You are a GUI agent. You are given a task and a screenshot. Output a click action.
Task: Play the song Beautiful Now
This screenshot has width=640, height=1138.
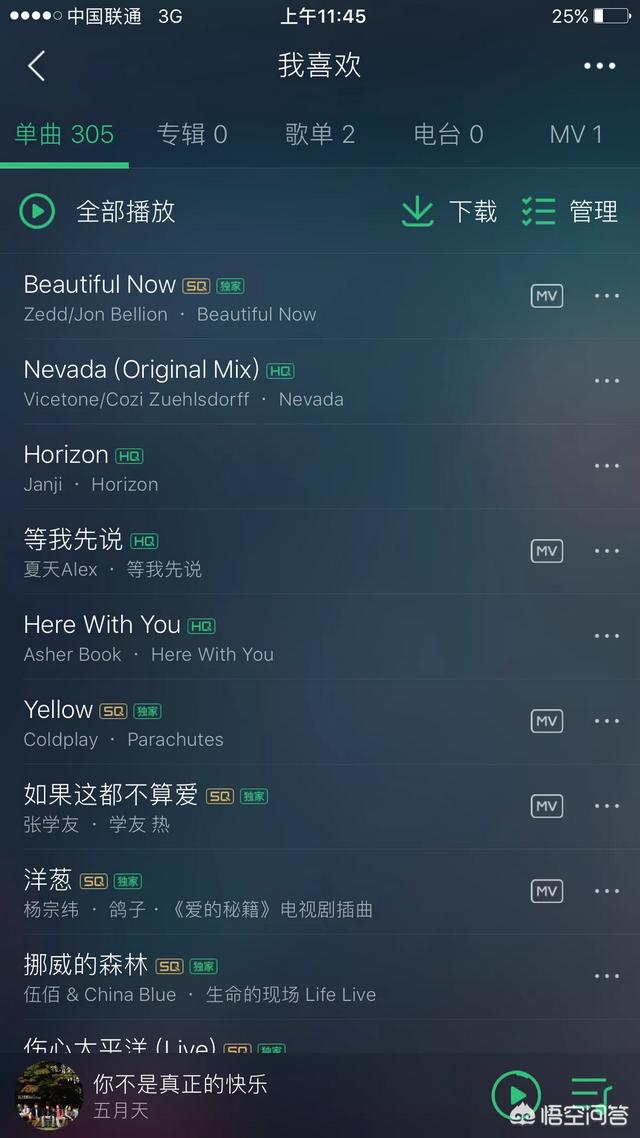[200, 298]
